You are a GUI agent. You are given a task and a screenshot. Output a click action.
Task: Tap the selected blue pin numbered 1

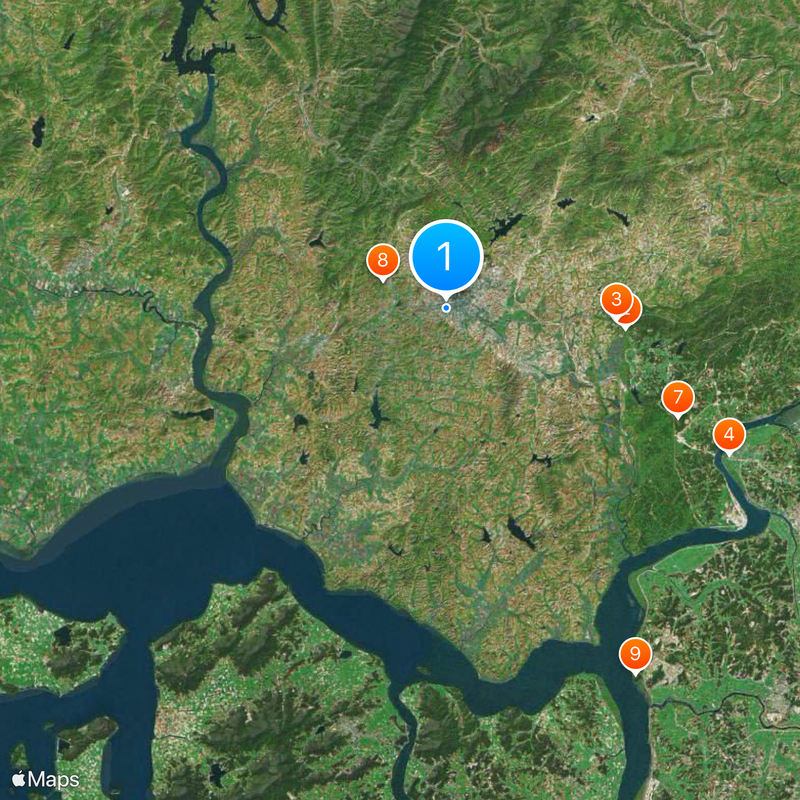coord(446,257)
